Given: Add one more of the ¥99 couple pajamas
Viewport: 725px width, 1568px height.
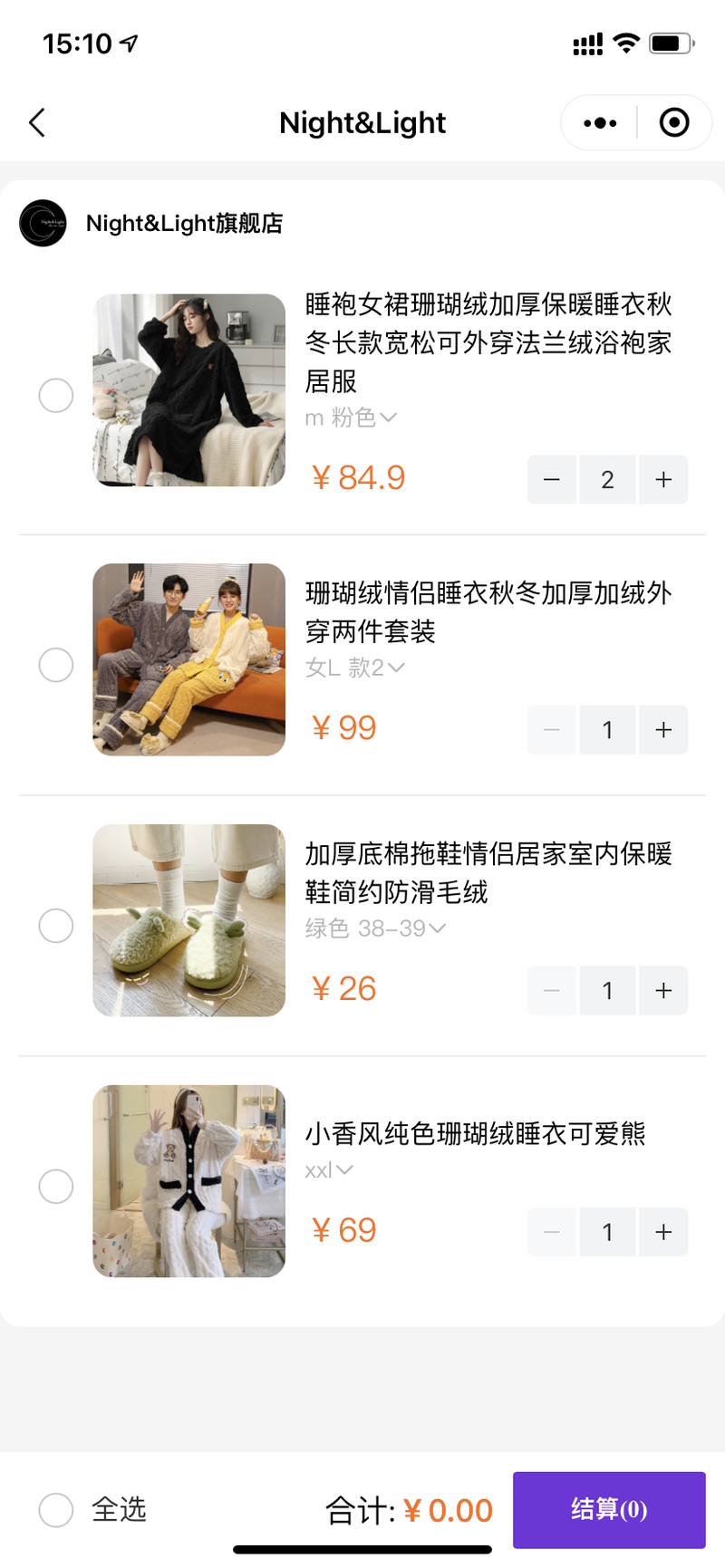Looking at the screenshot, I should pyautogui.click(x=663, y=729).
